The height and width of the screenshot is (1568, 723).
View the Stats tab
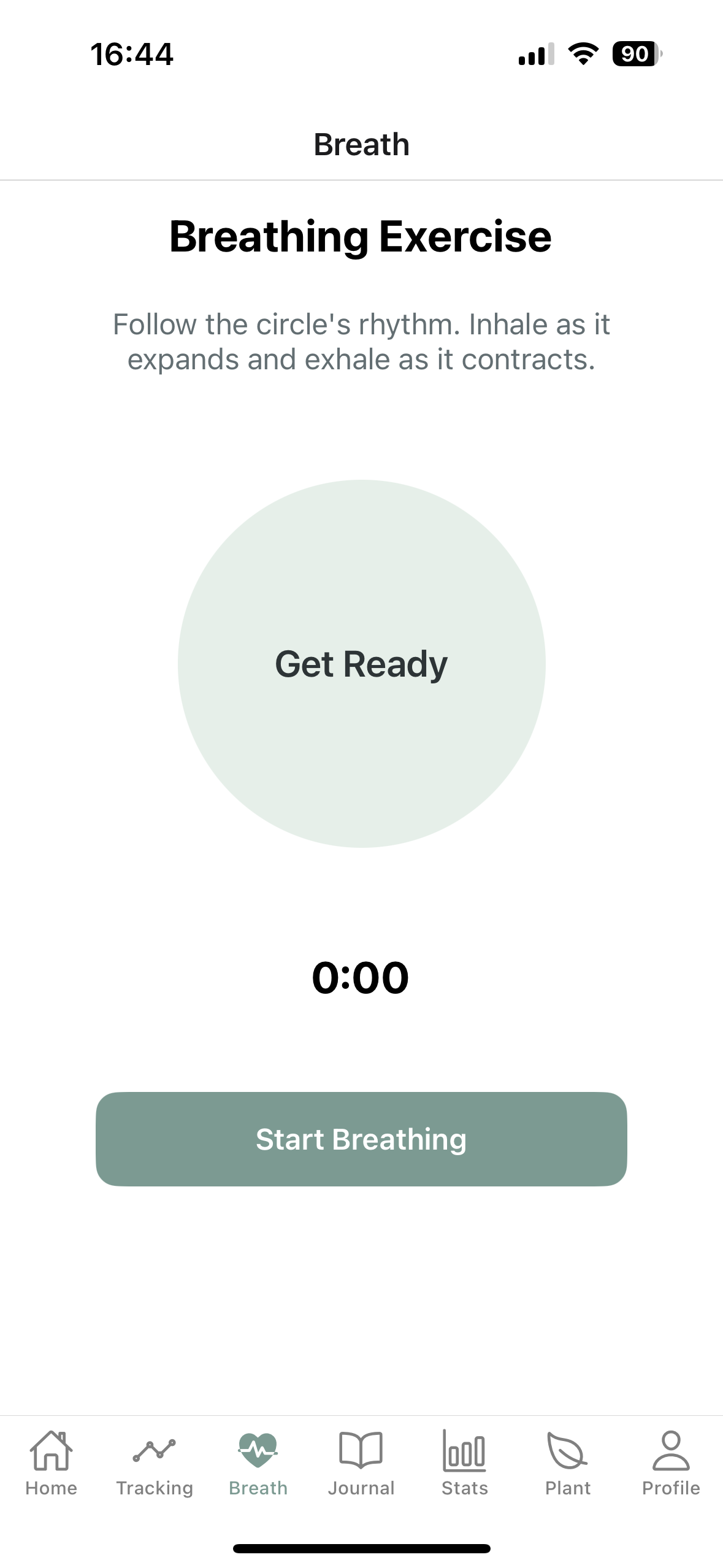coord(464,1463)
